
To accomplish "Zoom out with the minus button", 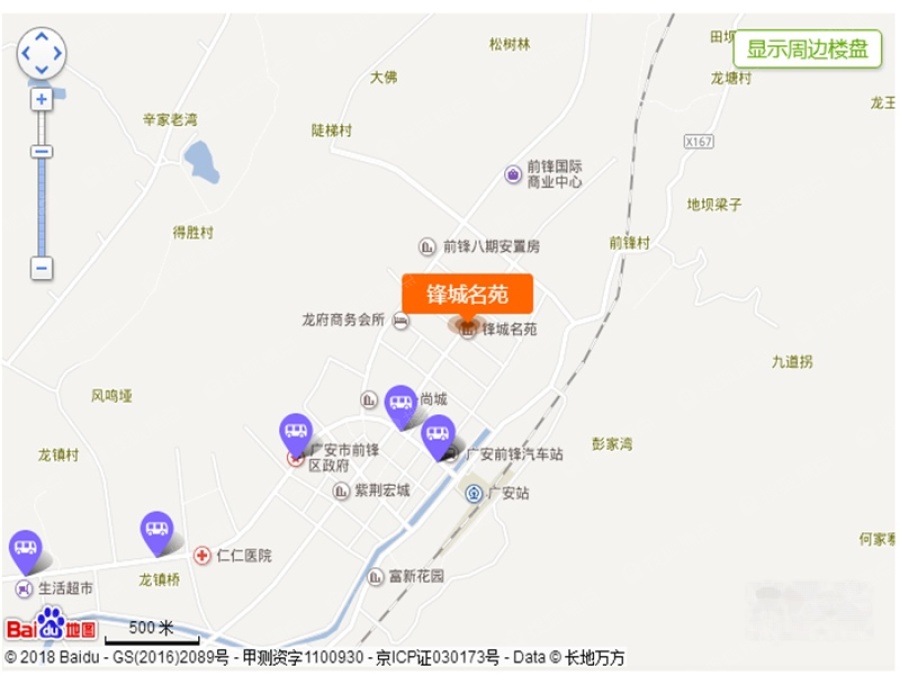I will [x=41, y=268].
